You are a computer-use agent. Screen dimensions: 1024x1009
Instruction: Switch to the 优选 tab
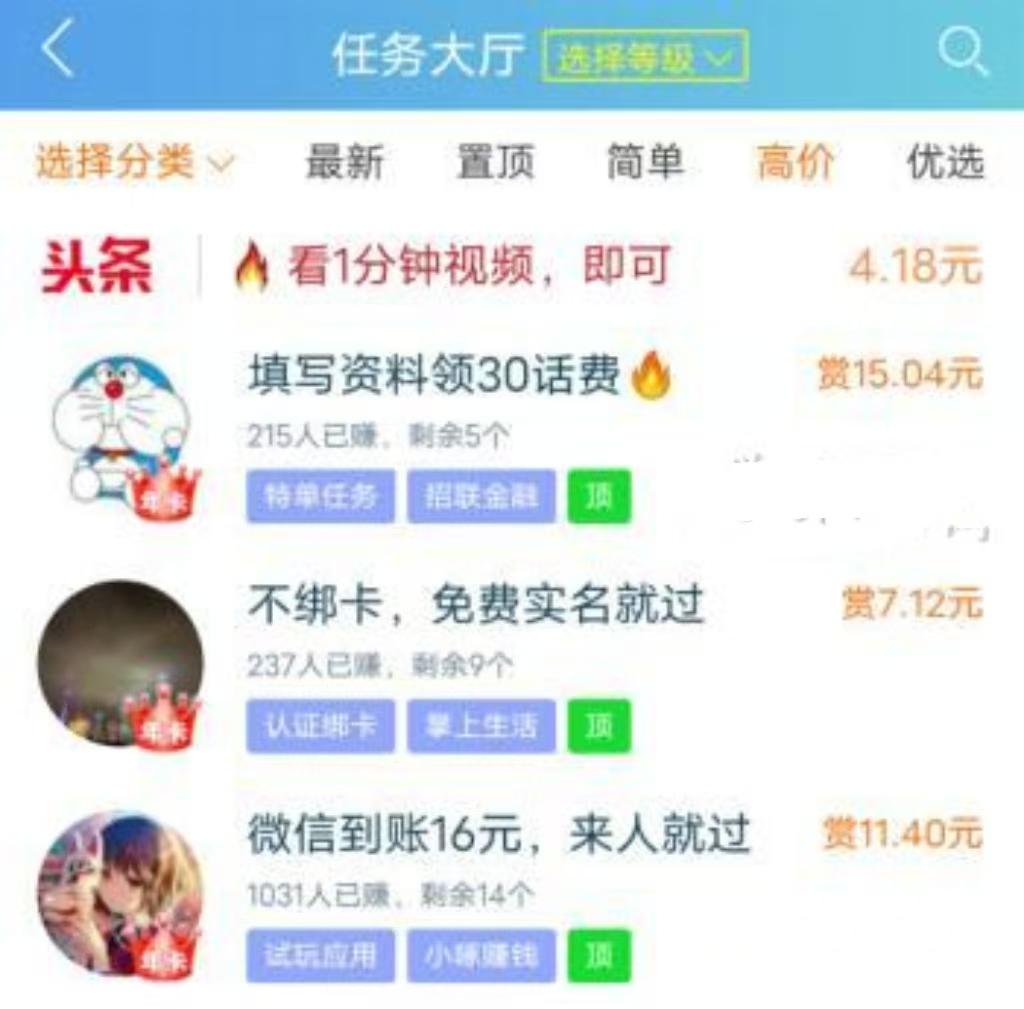(x=945, y=162)
